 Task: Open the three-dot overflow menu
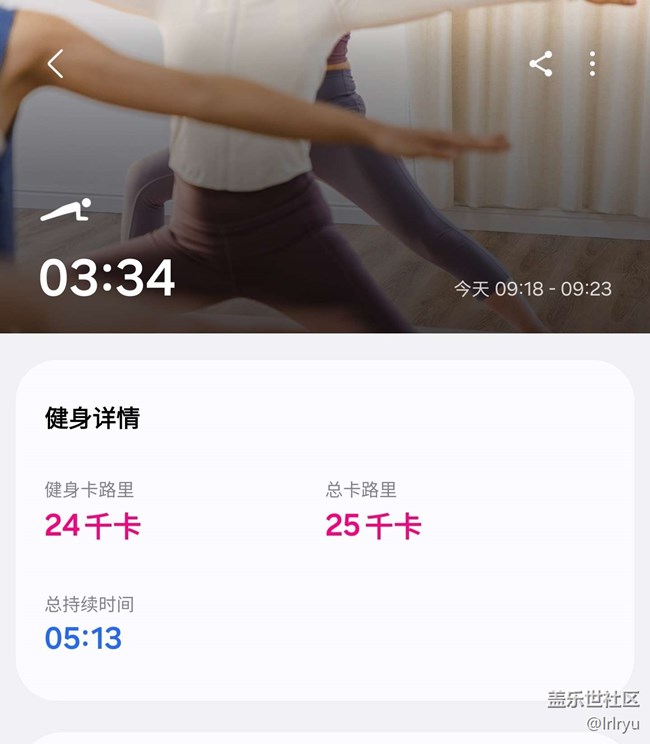click(593, 64)
